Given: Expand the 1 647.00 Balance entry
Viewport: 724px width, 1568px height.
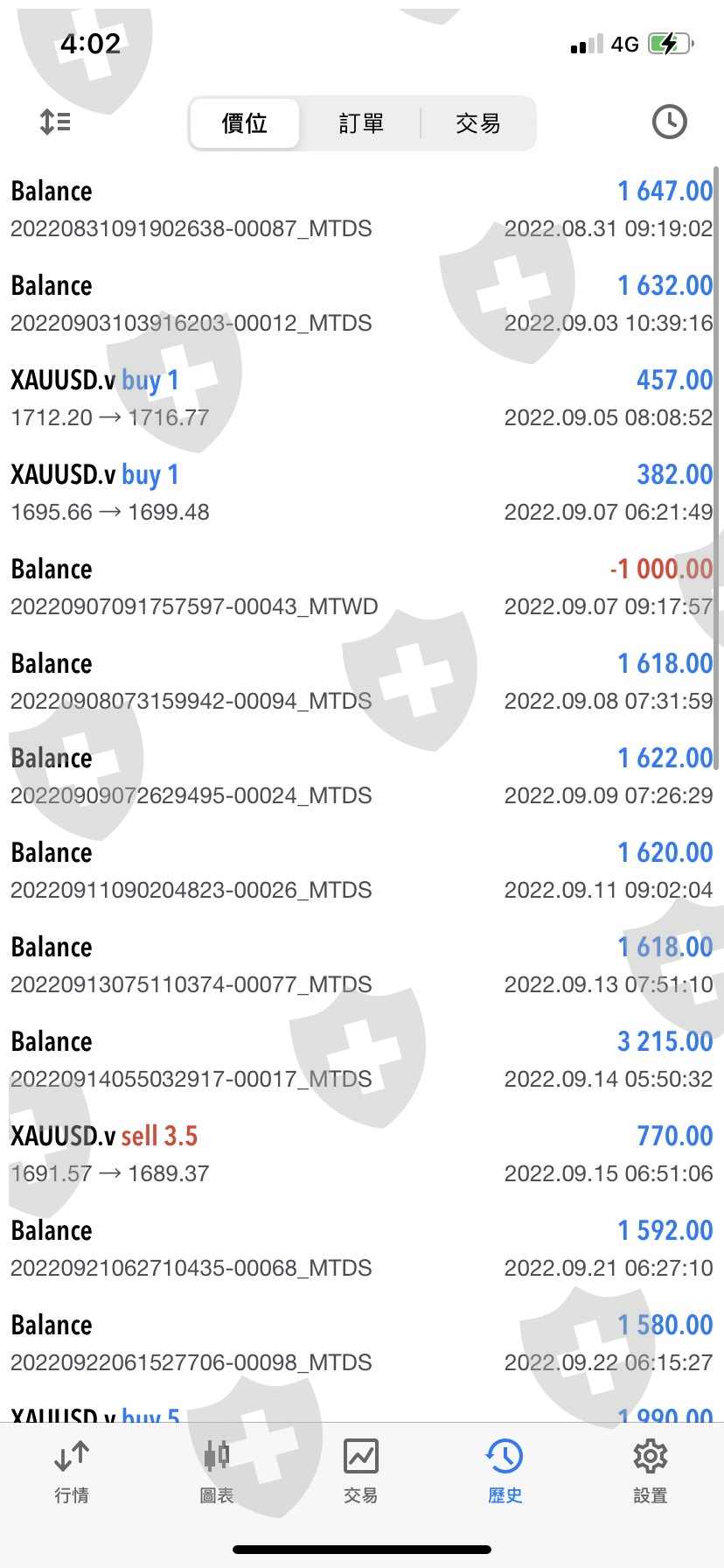Looking at the screenshot, I should click(362, 208).
